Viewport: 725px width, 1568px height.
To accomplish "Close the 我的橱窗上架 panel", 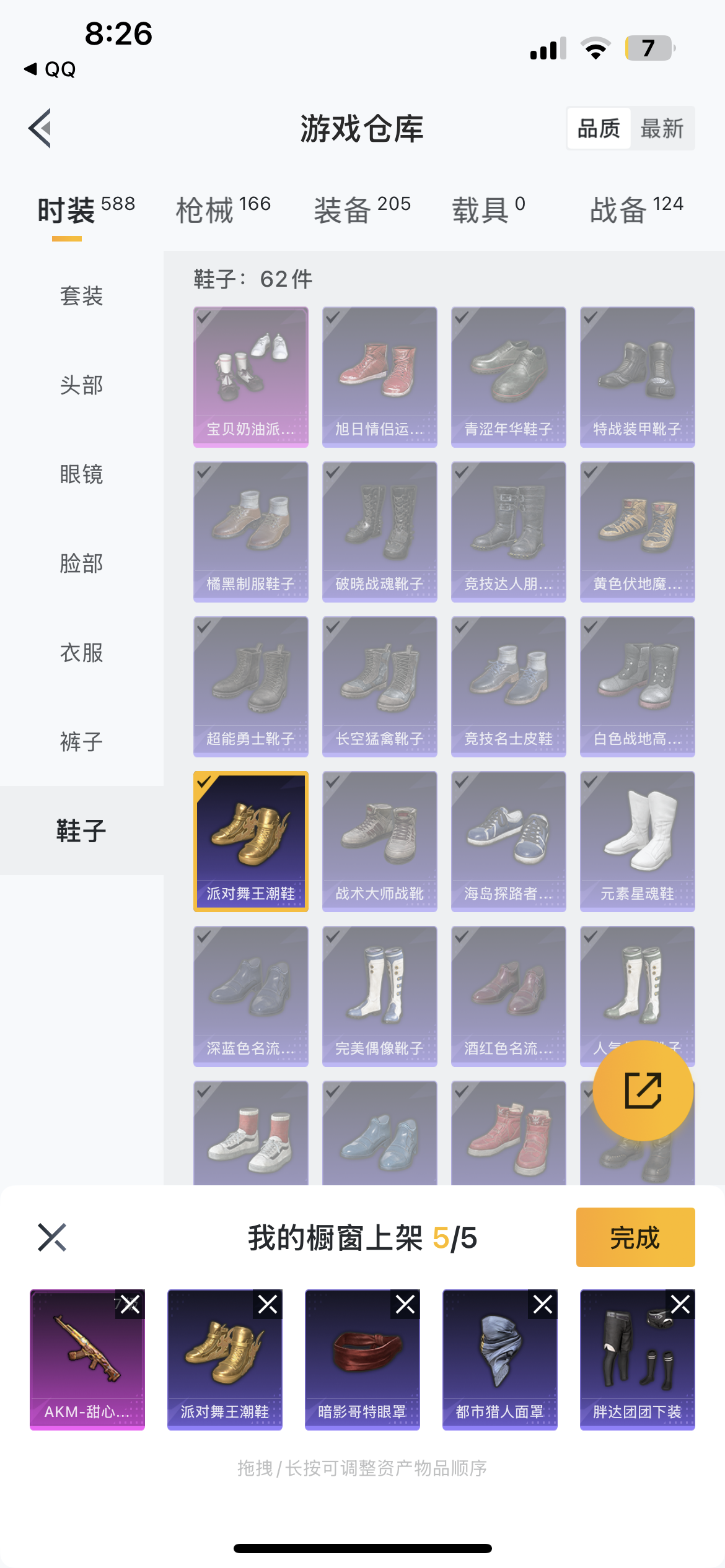I will point(52,1237).
